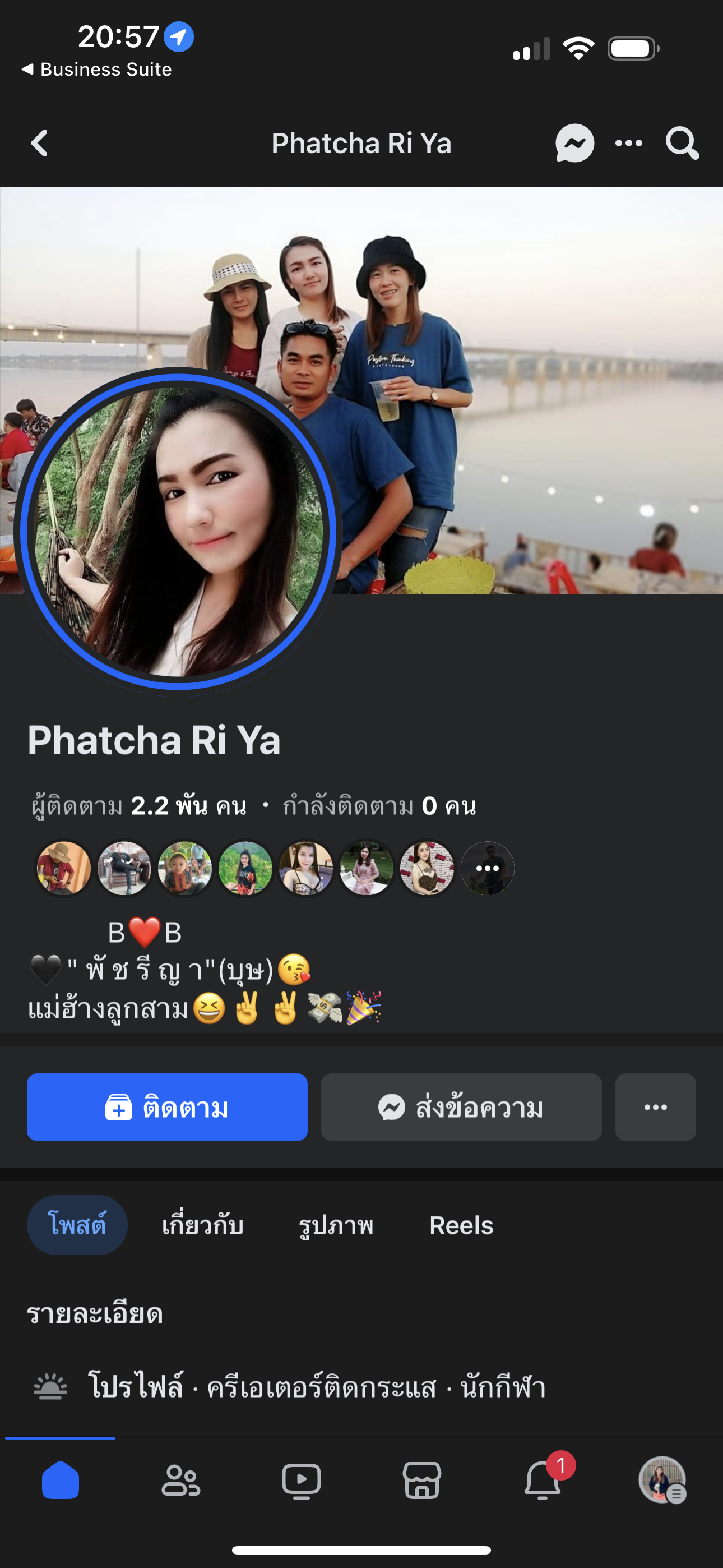Switch to the รูปภาพ tab
The height and width of the screenshot is (1568, 723).
(336, 1225)
